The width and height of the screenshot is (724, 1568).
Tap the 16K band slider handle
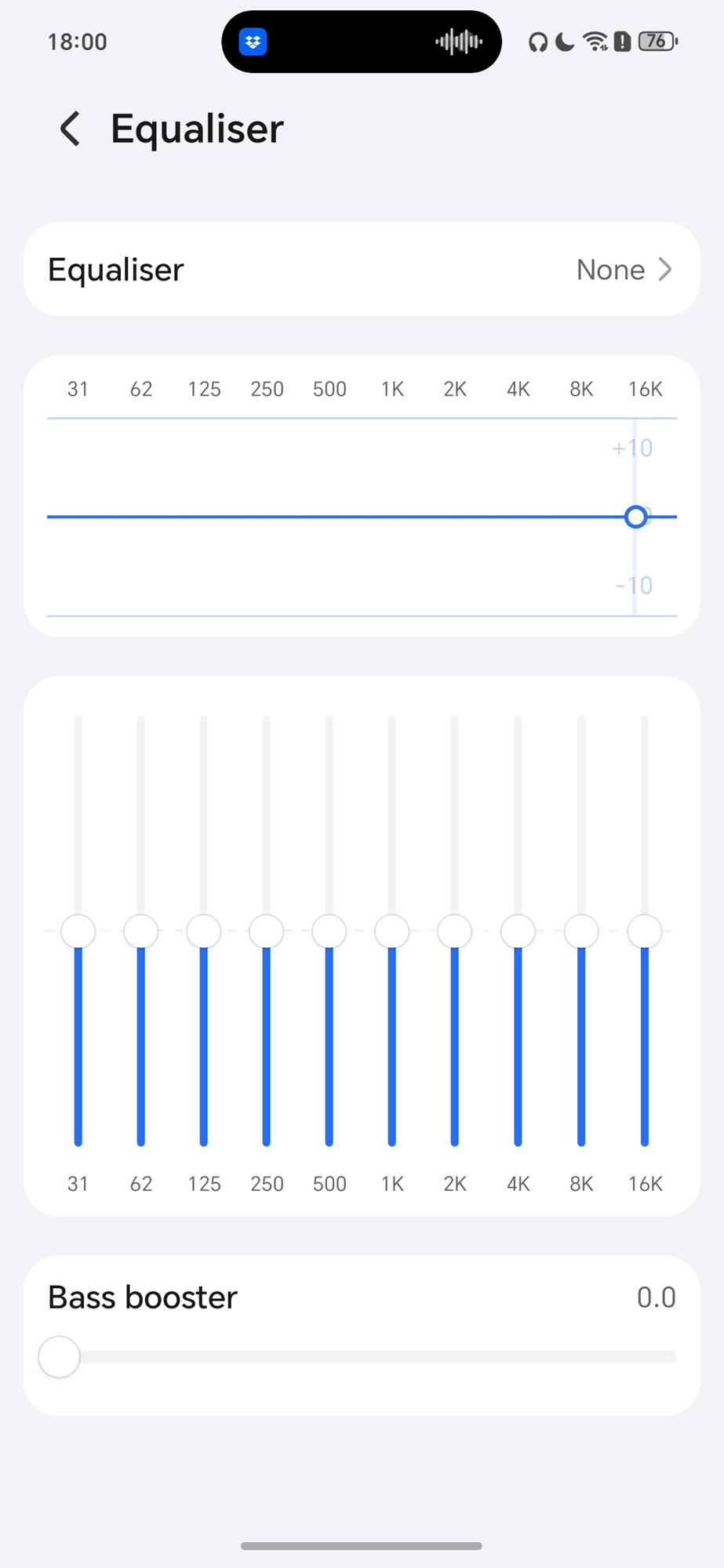tap(645, 931)
